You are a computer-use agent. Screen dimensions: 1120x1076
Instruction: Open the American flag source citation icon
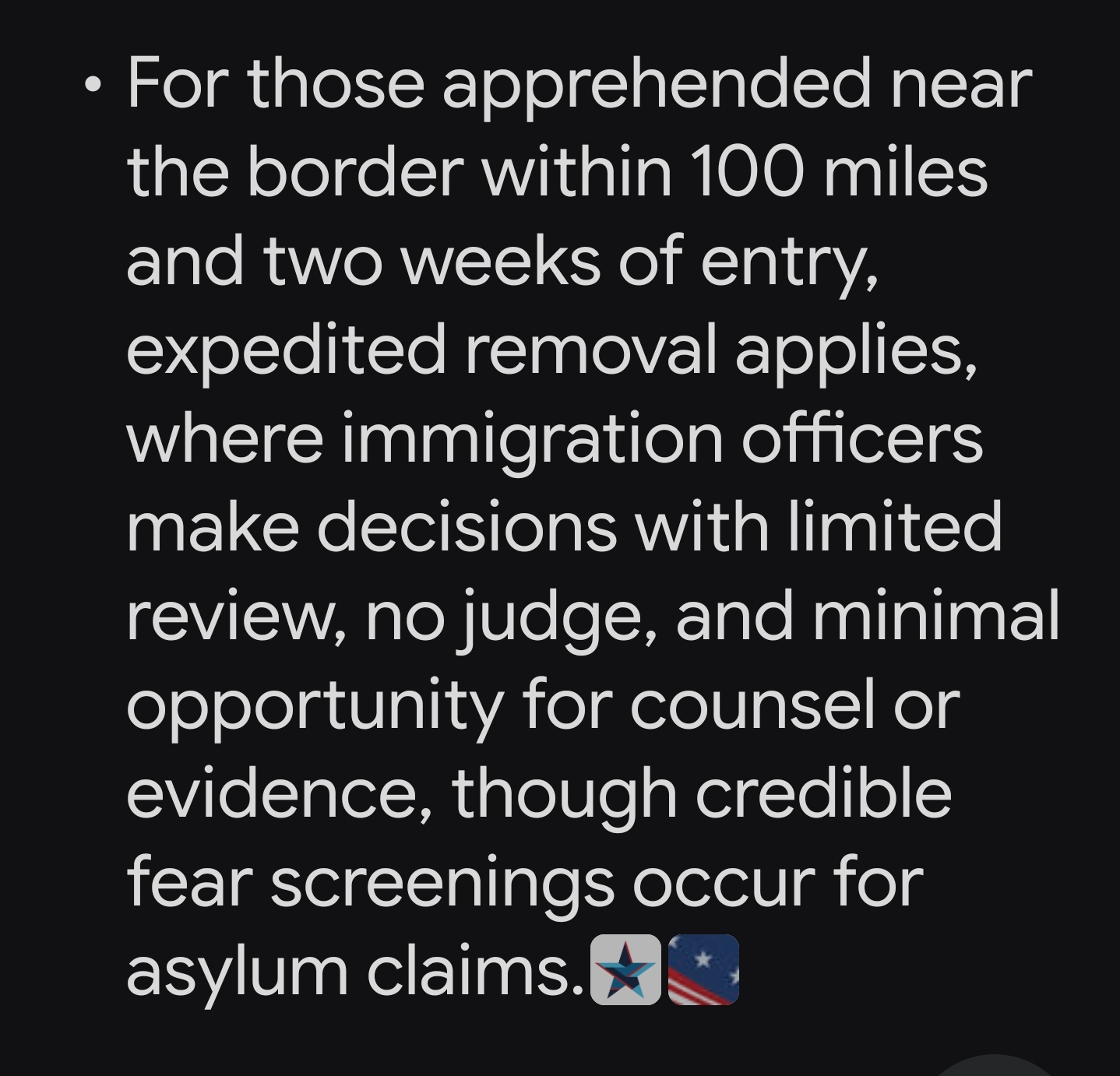(x=703, y=970)
